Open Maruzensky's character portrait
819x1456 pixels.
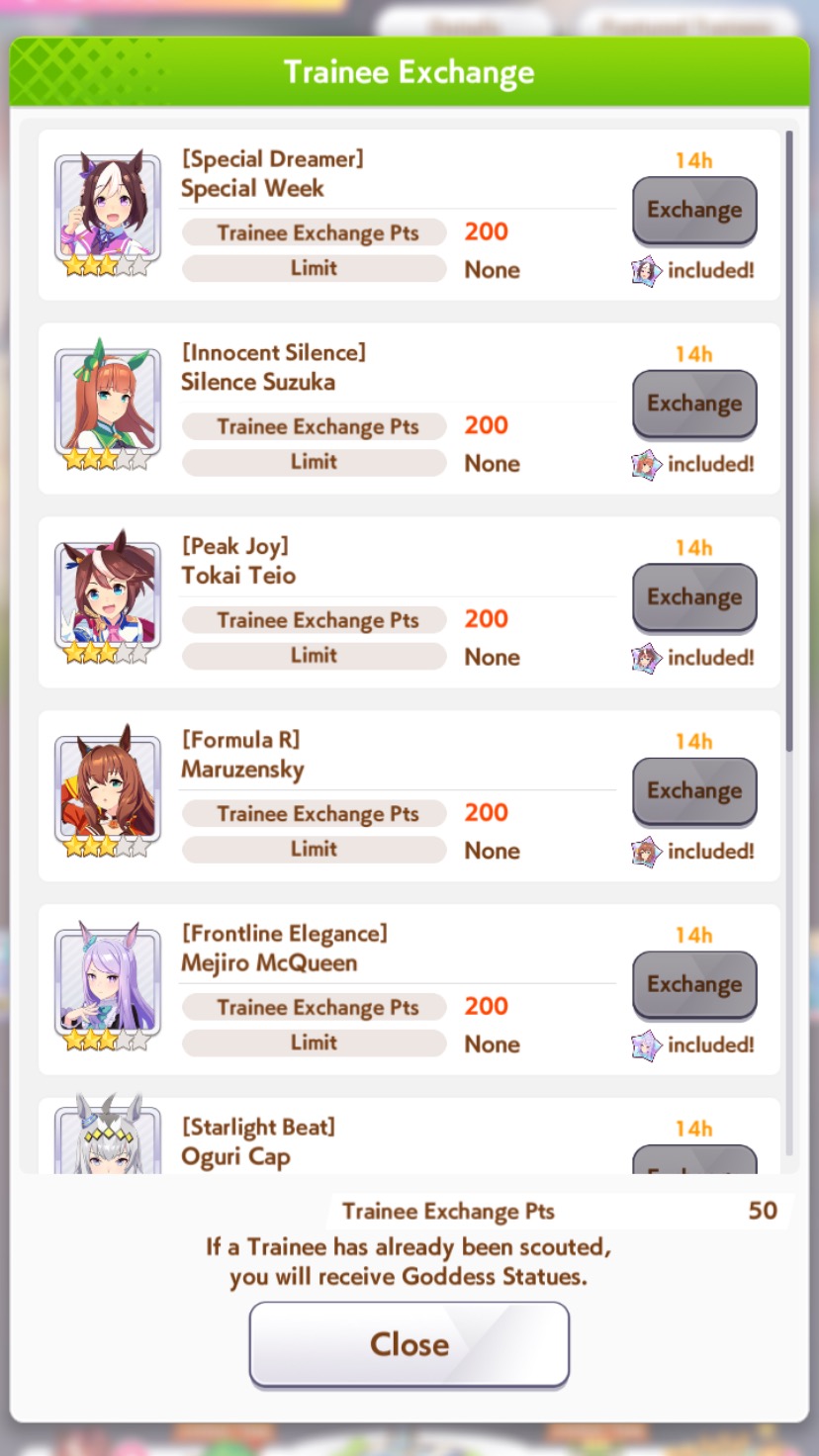tap(108, 794)
